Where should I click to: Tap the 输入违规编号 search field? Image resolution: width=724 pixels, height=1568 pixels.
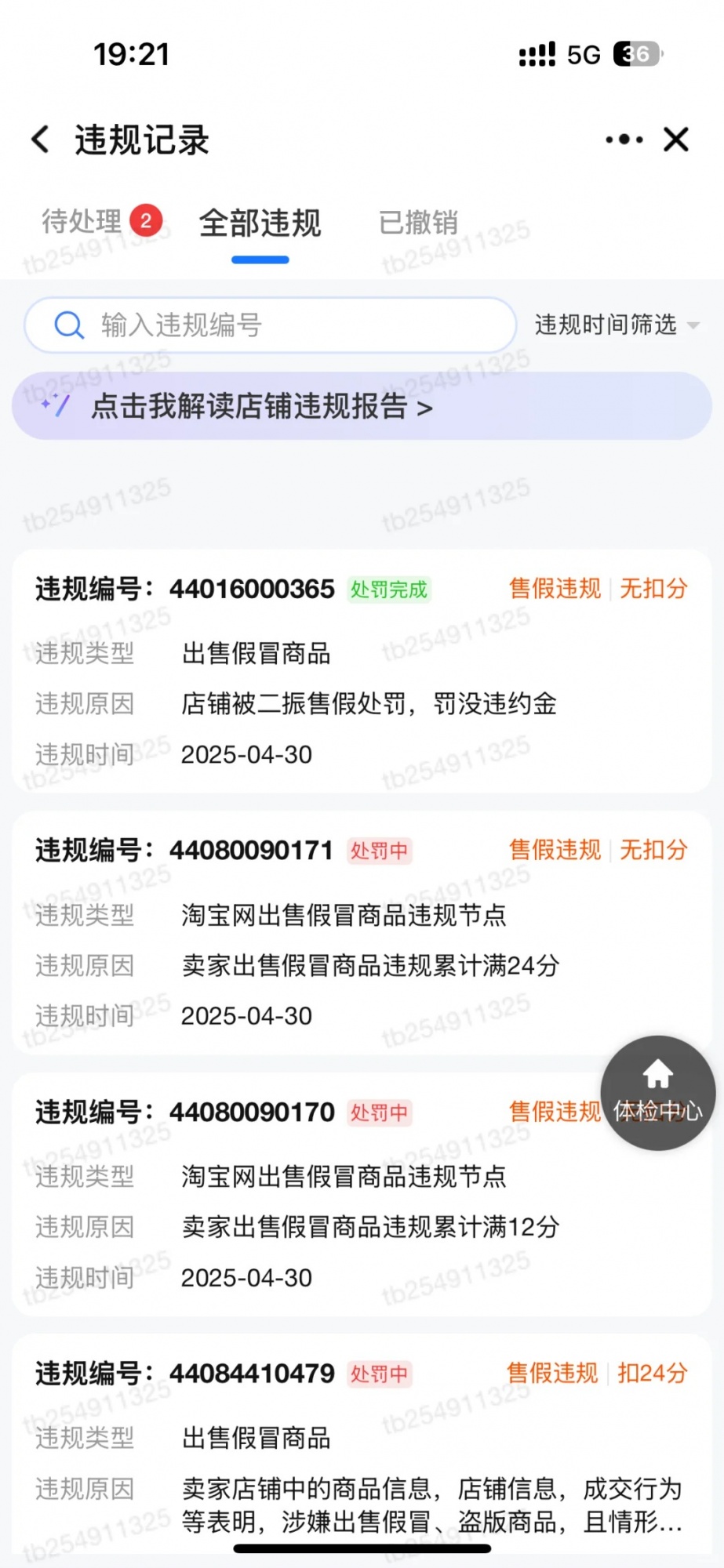[x=271, y=325]
